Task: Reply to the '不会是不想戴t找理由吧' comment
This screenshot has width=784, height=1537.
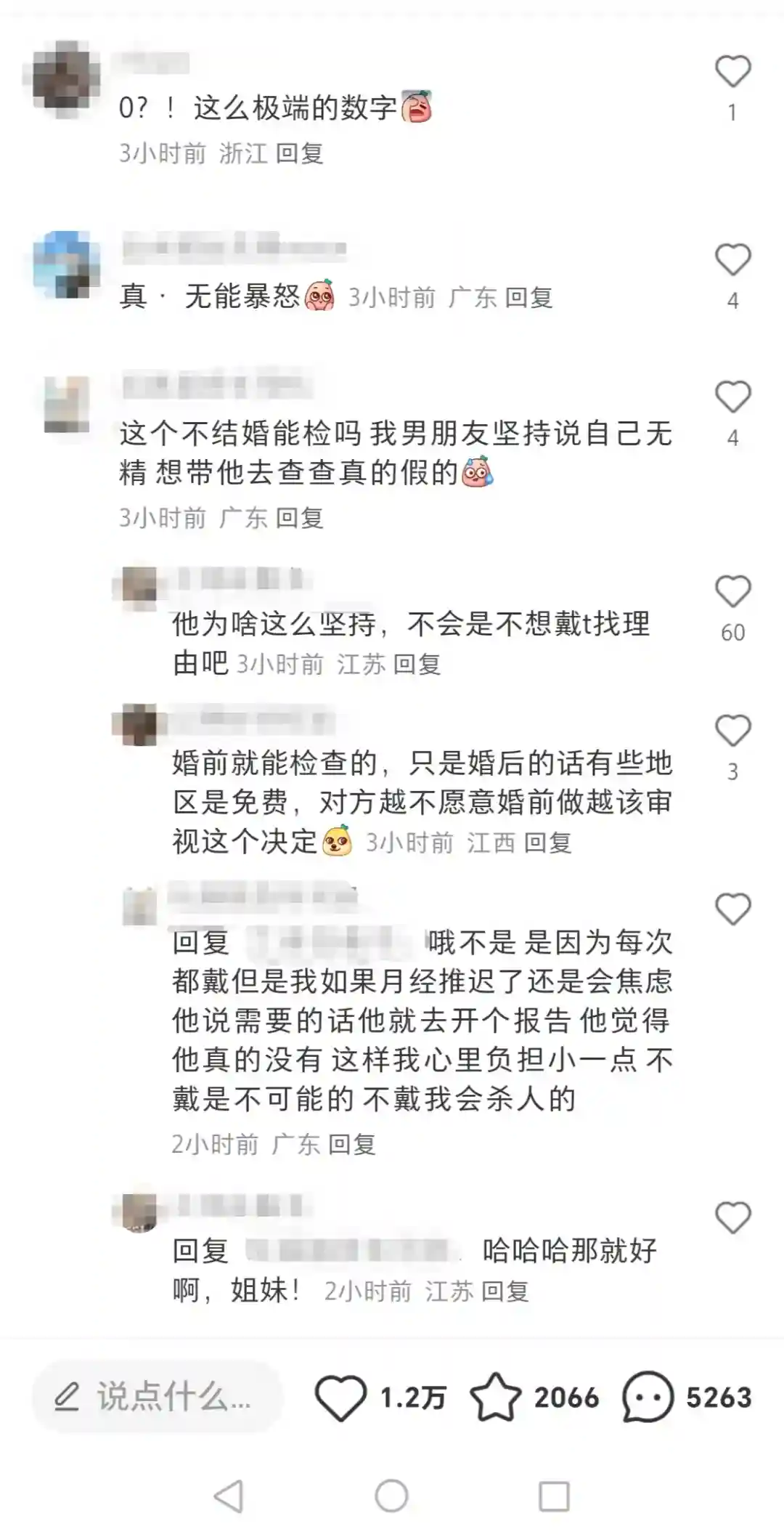Action: [x=417, y=664]
